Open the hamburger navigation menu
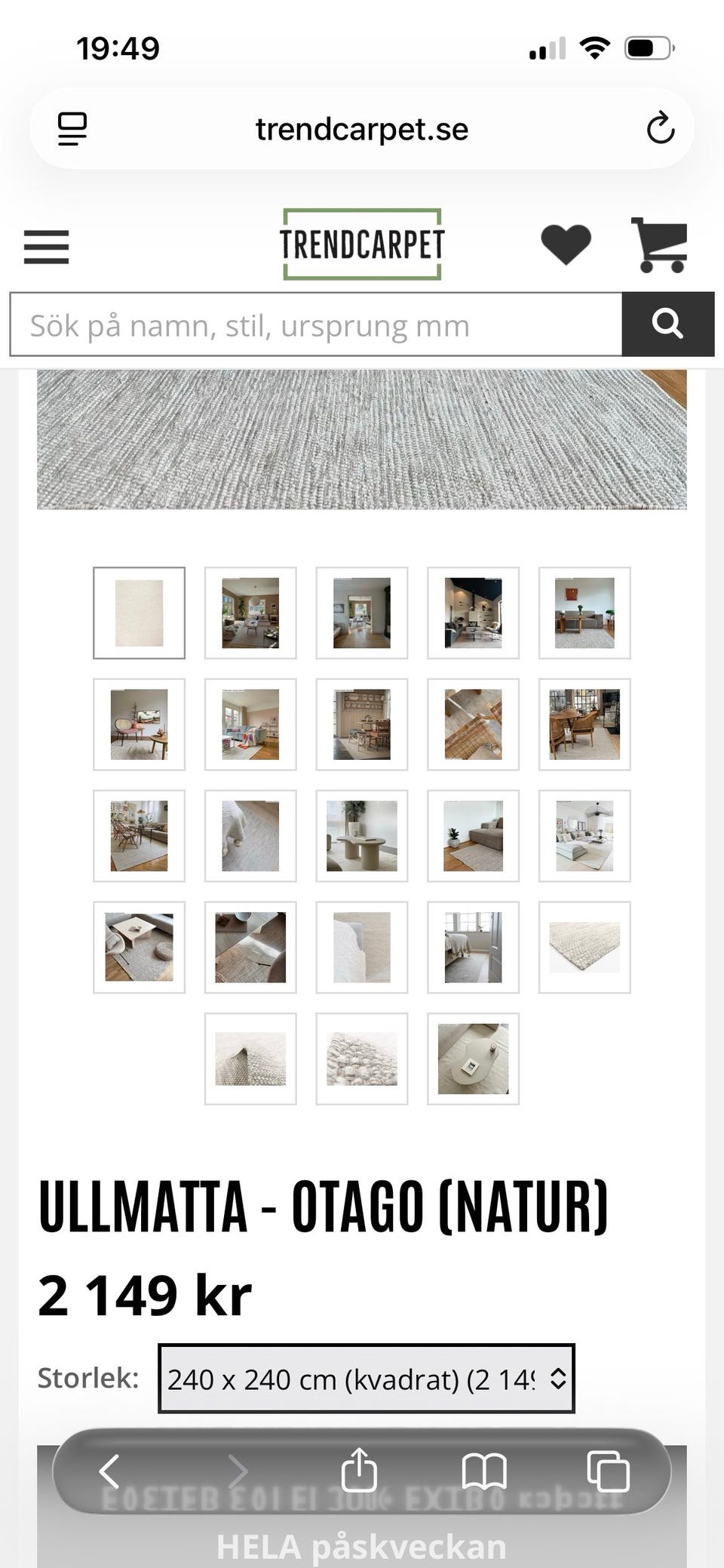Screen dimensions: 724x1568 click(46, 246)
